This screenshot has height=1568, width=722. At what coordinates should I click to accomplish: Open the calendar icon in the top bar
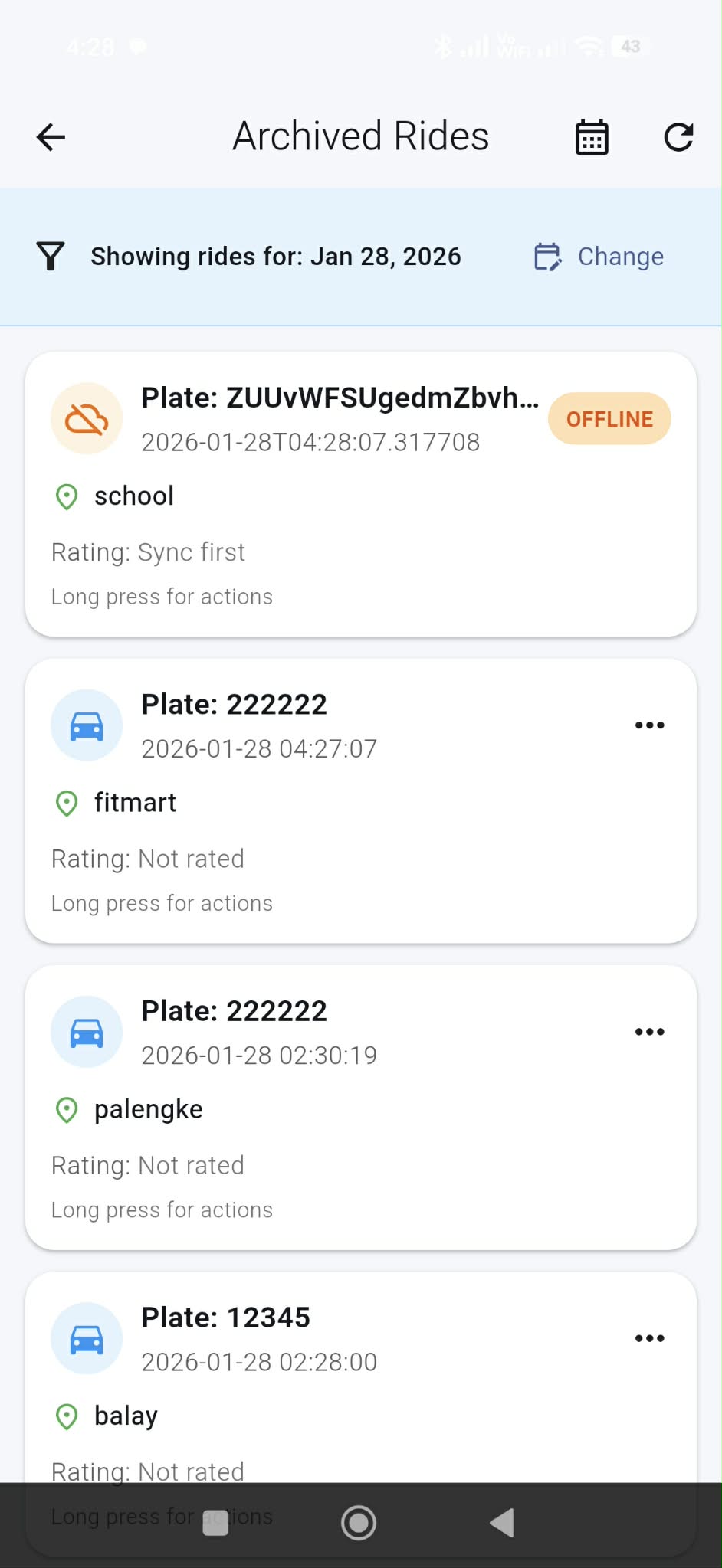click(x=591, y=136)
